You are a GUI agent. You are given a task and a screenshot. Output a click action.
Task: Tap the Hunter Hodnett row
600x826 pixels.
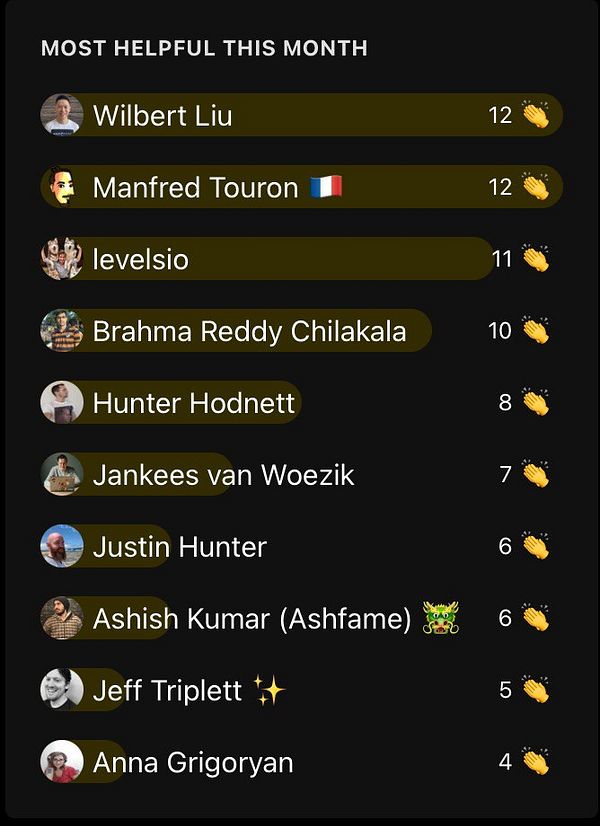(x=194, y=404)
